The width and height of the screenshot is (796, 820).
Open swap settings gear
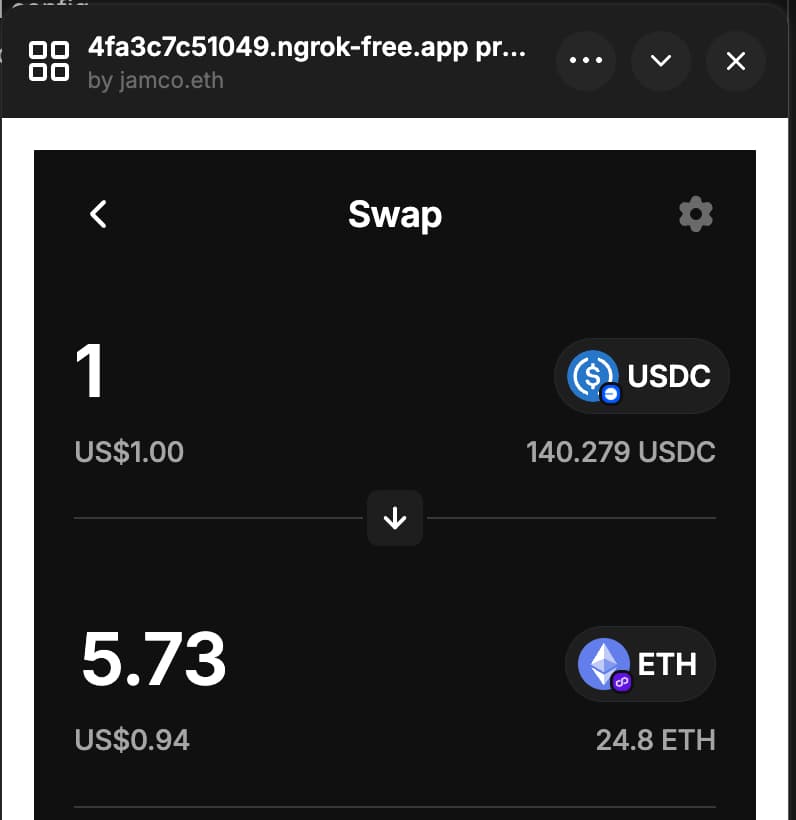click(x=695, y=214)
